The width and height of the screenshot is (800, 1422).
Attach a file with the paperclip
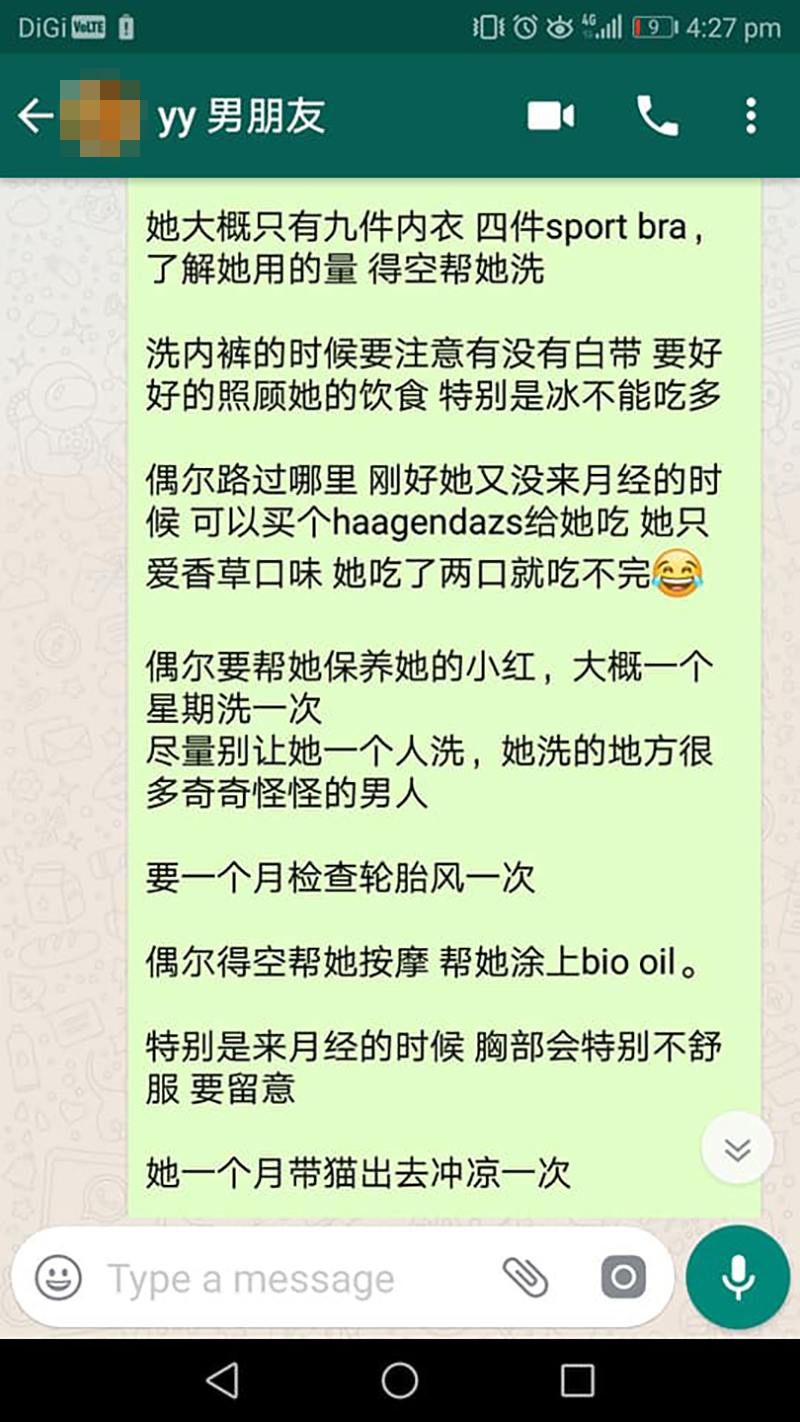click(x=525, y=1277)
